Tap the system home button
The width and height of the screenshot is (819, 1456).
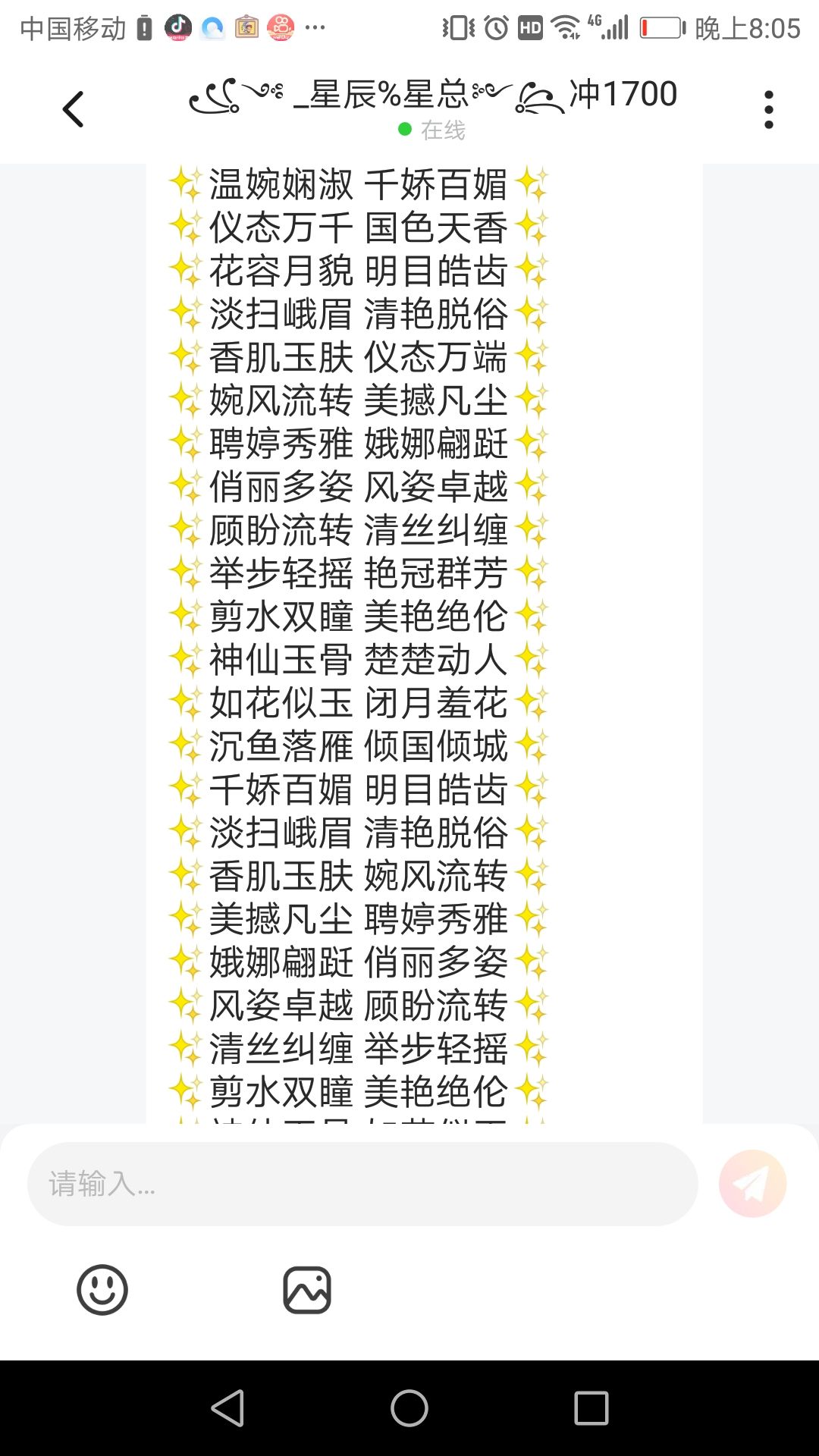pos(409,1408)
